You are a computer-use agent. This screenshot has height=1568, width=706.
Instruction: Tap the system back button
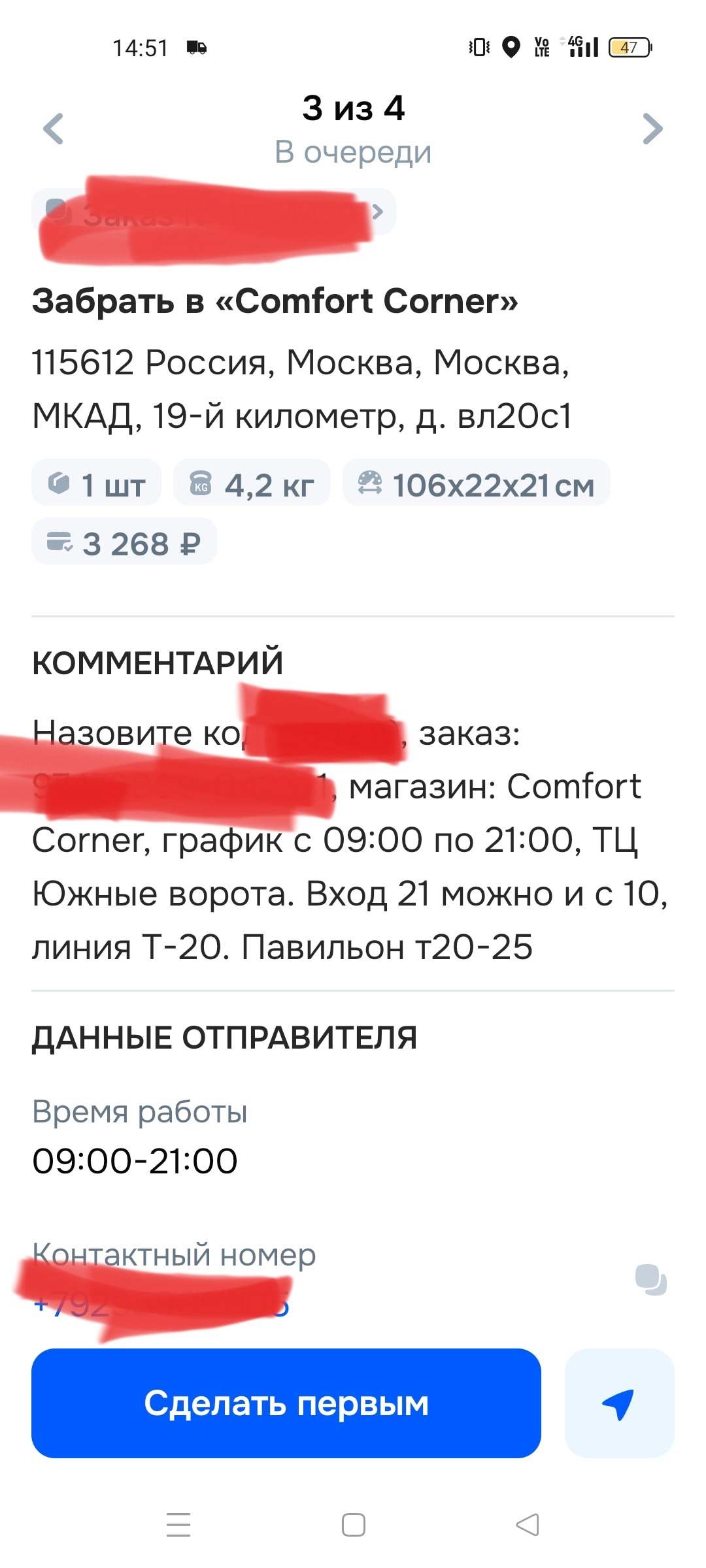(x=528, y=1525)
